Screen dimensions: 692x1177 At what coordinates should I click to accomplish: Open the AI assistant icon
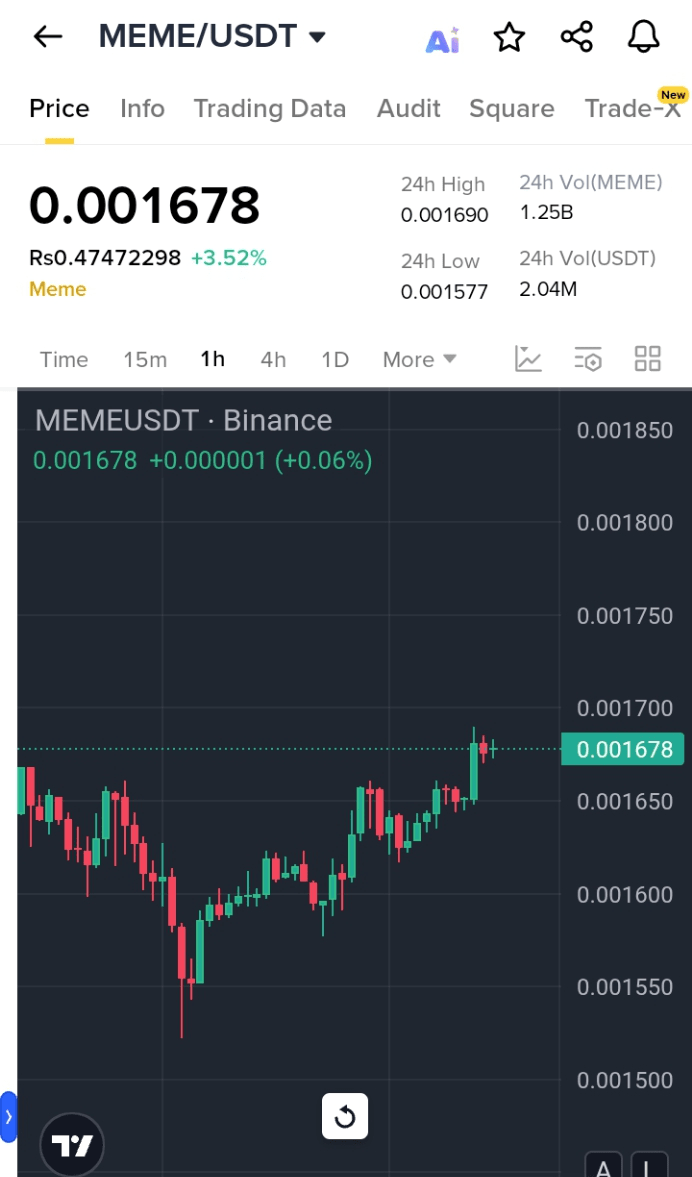442,39
